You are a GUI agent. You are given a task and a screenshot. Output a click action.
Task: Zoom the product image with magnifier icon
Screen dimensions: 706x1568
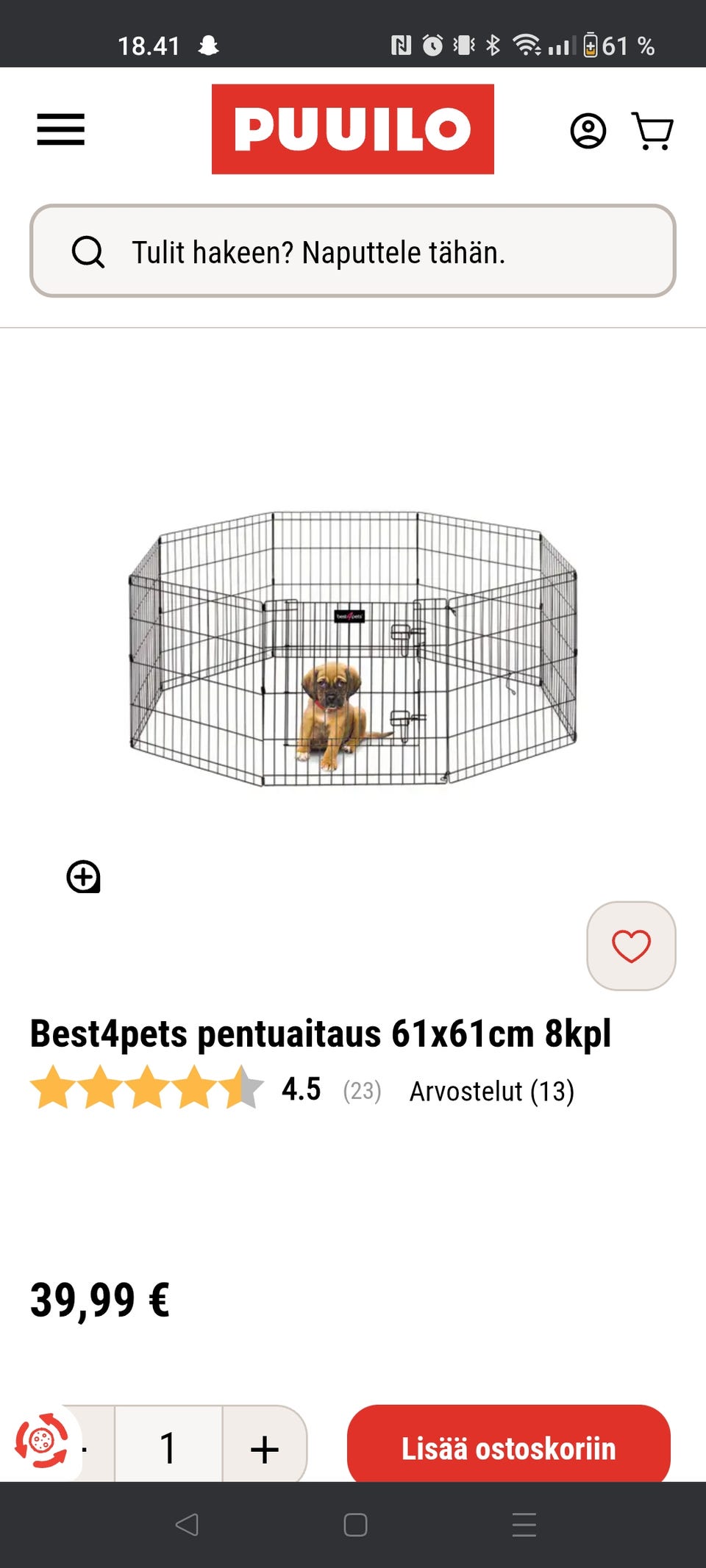pyautogui.click(x=84, y=876)
